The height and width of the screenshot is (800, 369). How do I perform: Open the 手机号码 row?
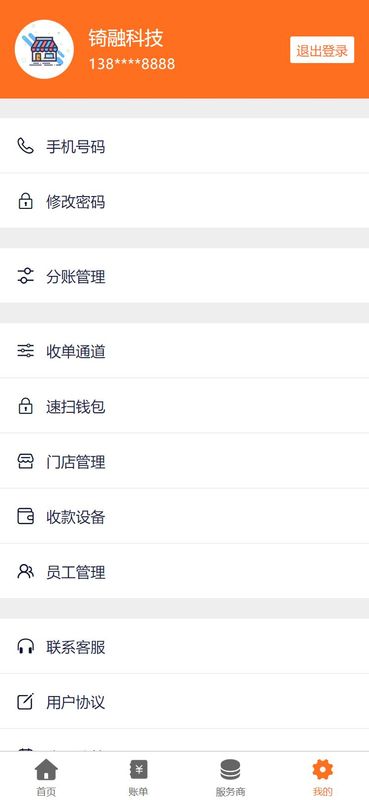click(x=184, y=146)
